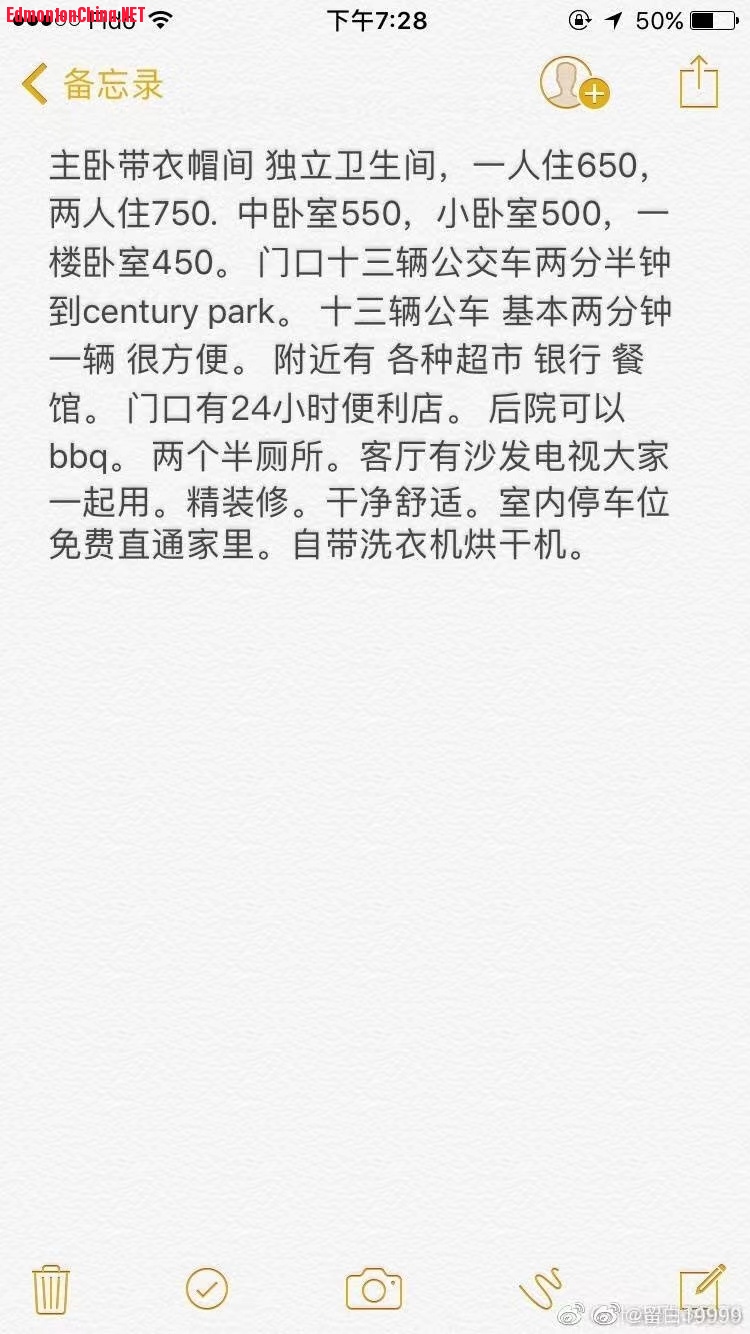This screenshot has height=1334, width=750.
Task: Add a checklist to the note
Action: point(207,1289)
